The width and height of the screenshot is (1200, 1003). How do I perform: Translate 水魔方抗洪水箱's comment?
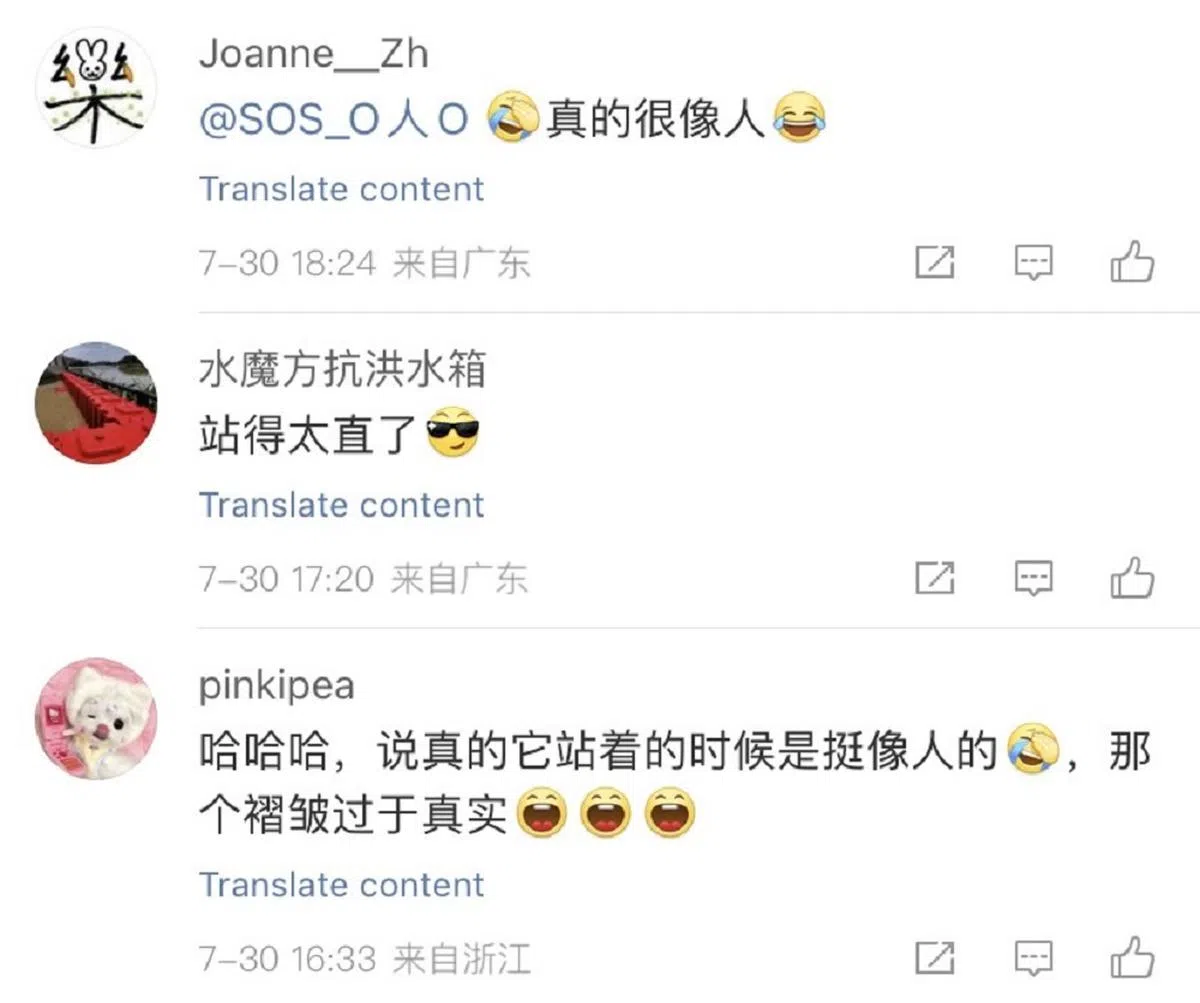pos(341,505)
